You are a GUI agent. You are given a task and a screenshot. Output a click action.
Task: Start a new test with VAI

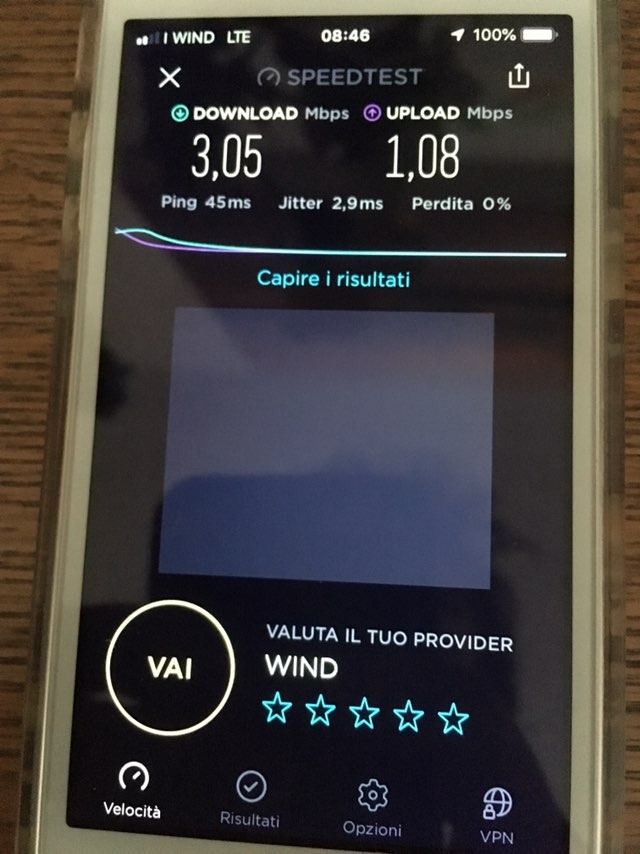[x=169, y=669]
